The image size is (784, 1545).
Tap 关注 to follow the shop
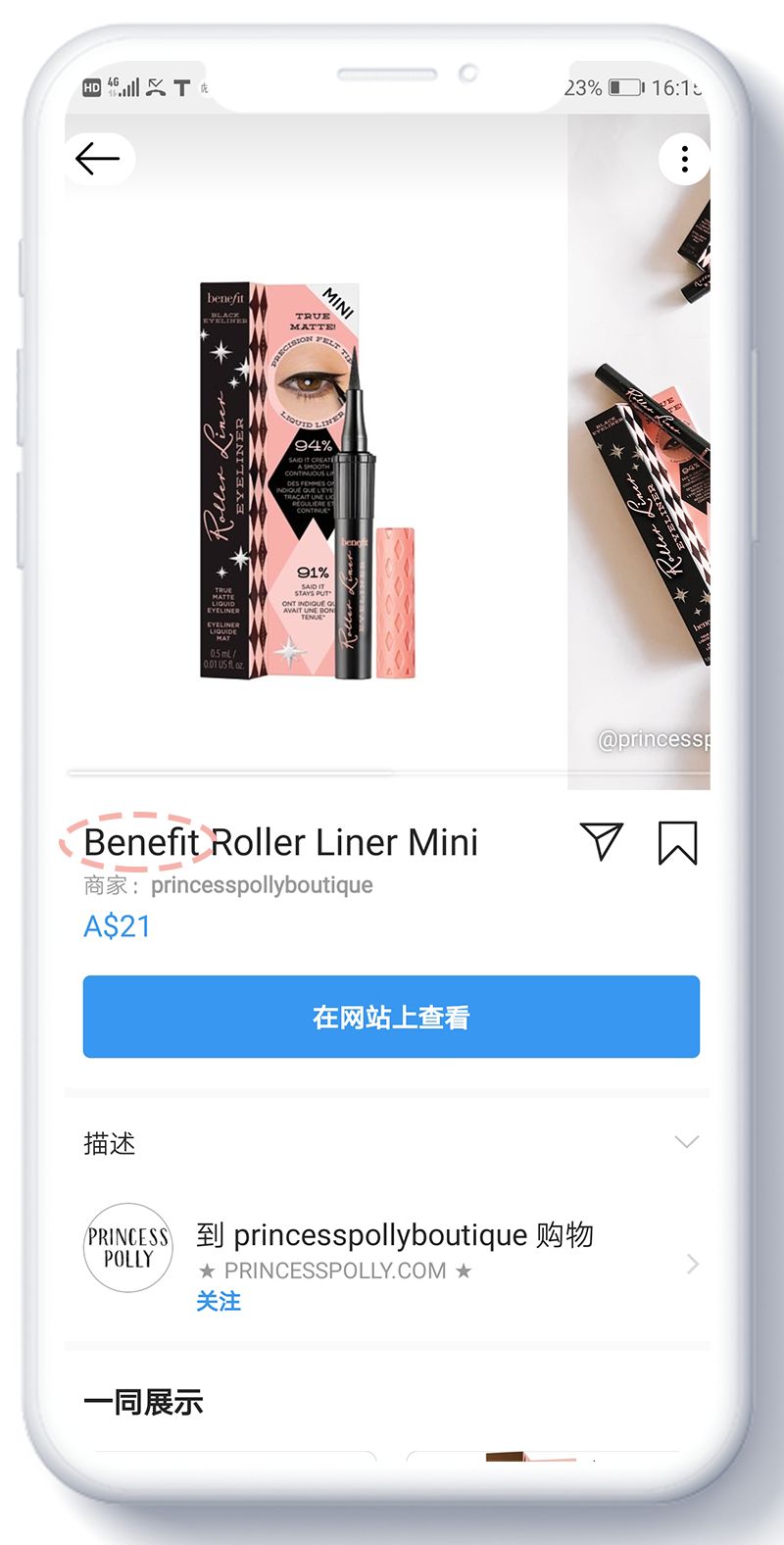point(219,1301)
